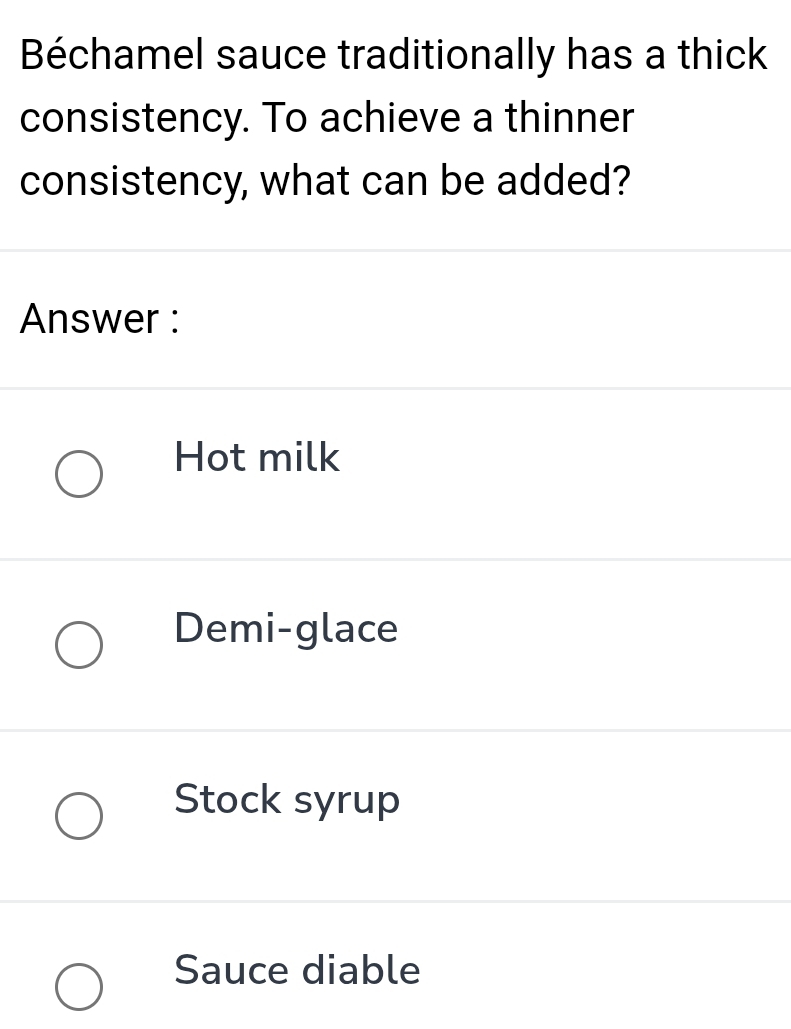The image size is (791, 1029).
Task: Click the Answer section header
Action: (98, 320)
